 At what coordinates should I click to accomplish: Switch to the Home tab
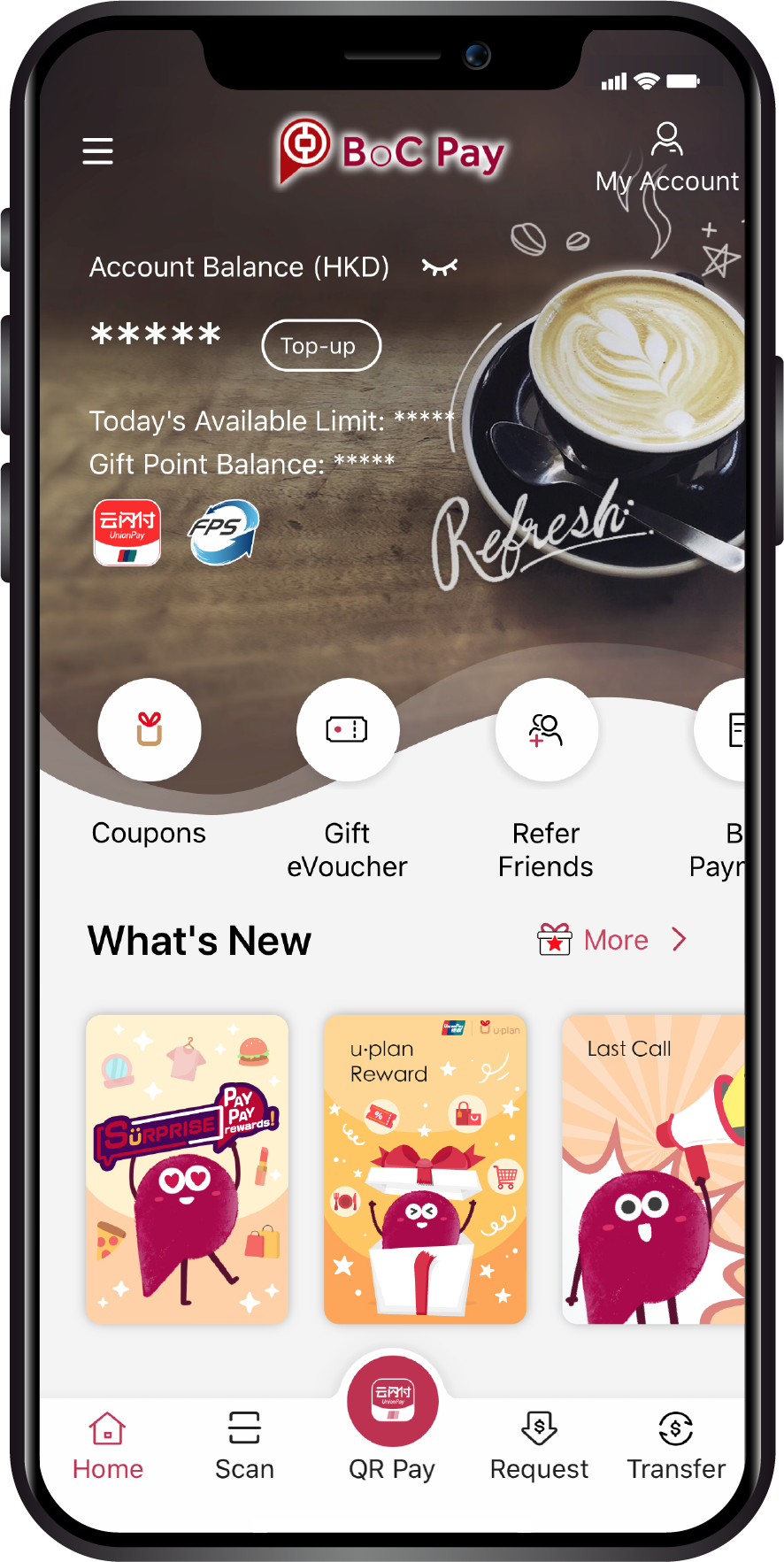point(108,1445)
